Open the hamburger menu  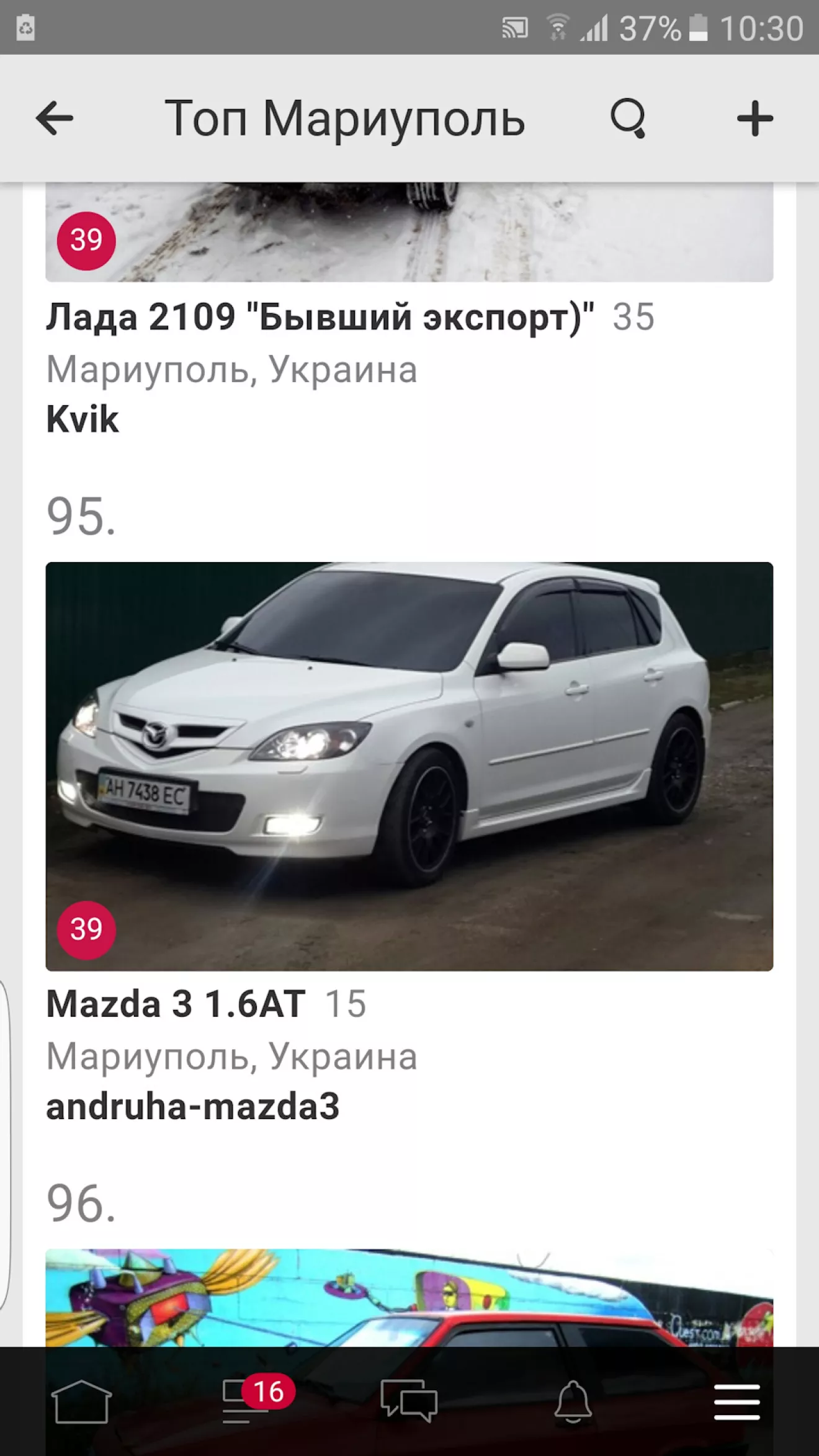[x=736, y=1402]
